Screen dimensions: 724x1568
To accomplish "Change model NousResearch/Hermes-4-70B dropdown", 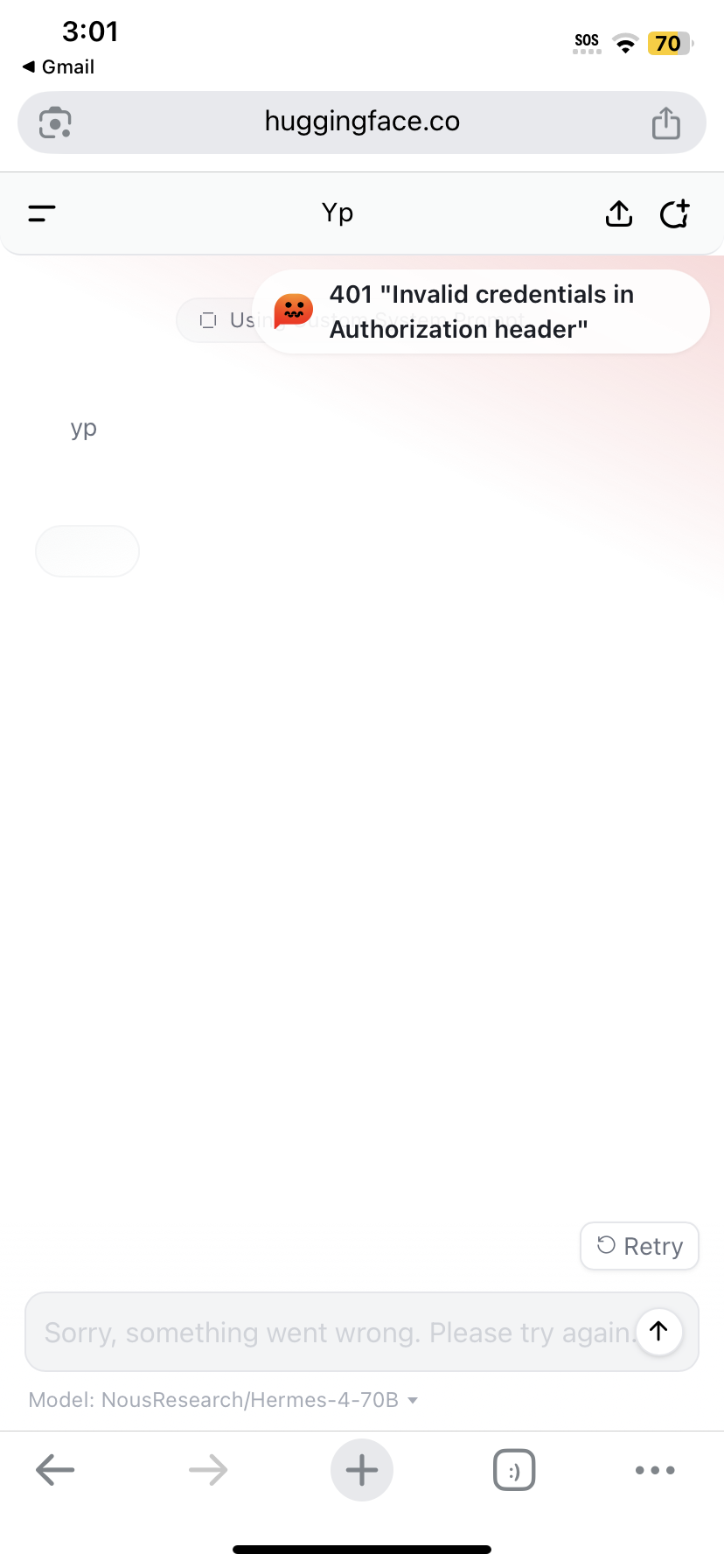I will [x=223, y=1400].
